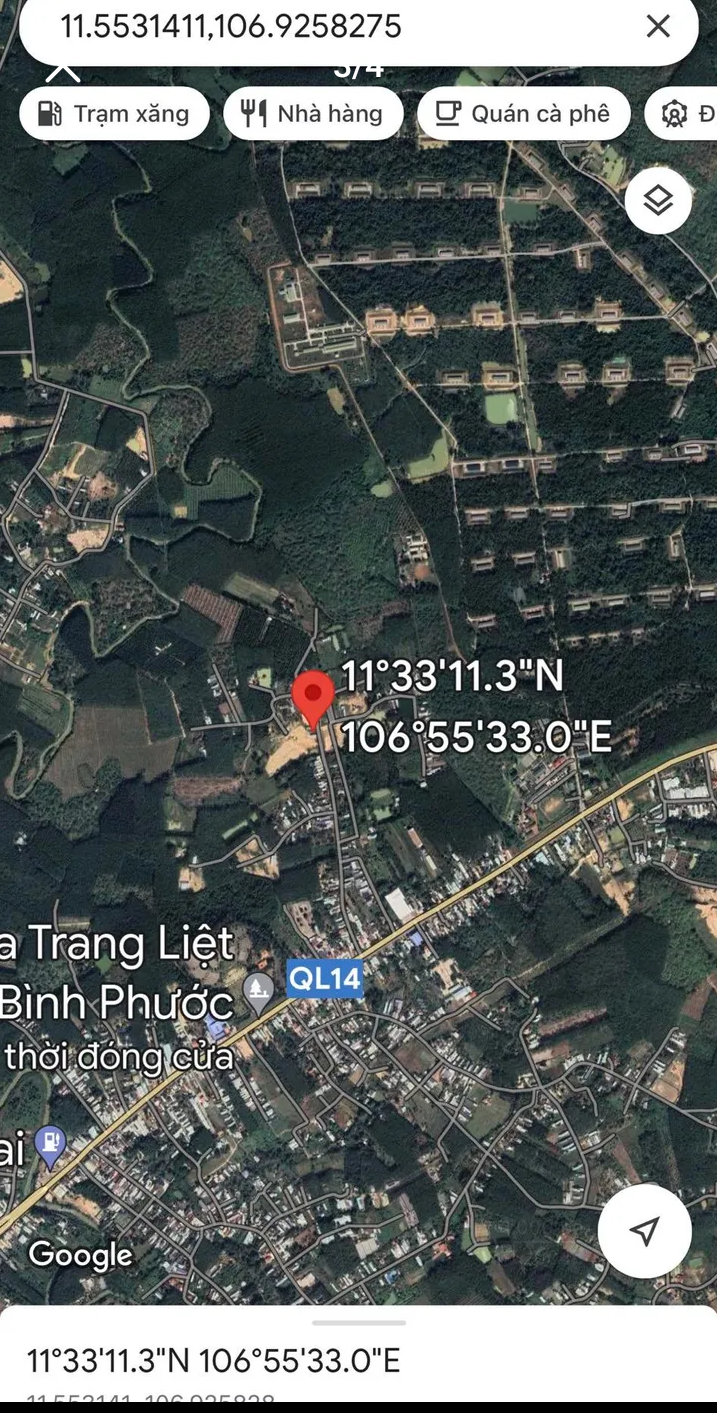Center map on my location

(x=645, y=1231)
